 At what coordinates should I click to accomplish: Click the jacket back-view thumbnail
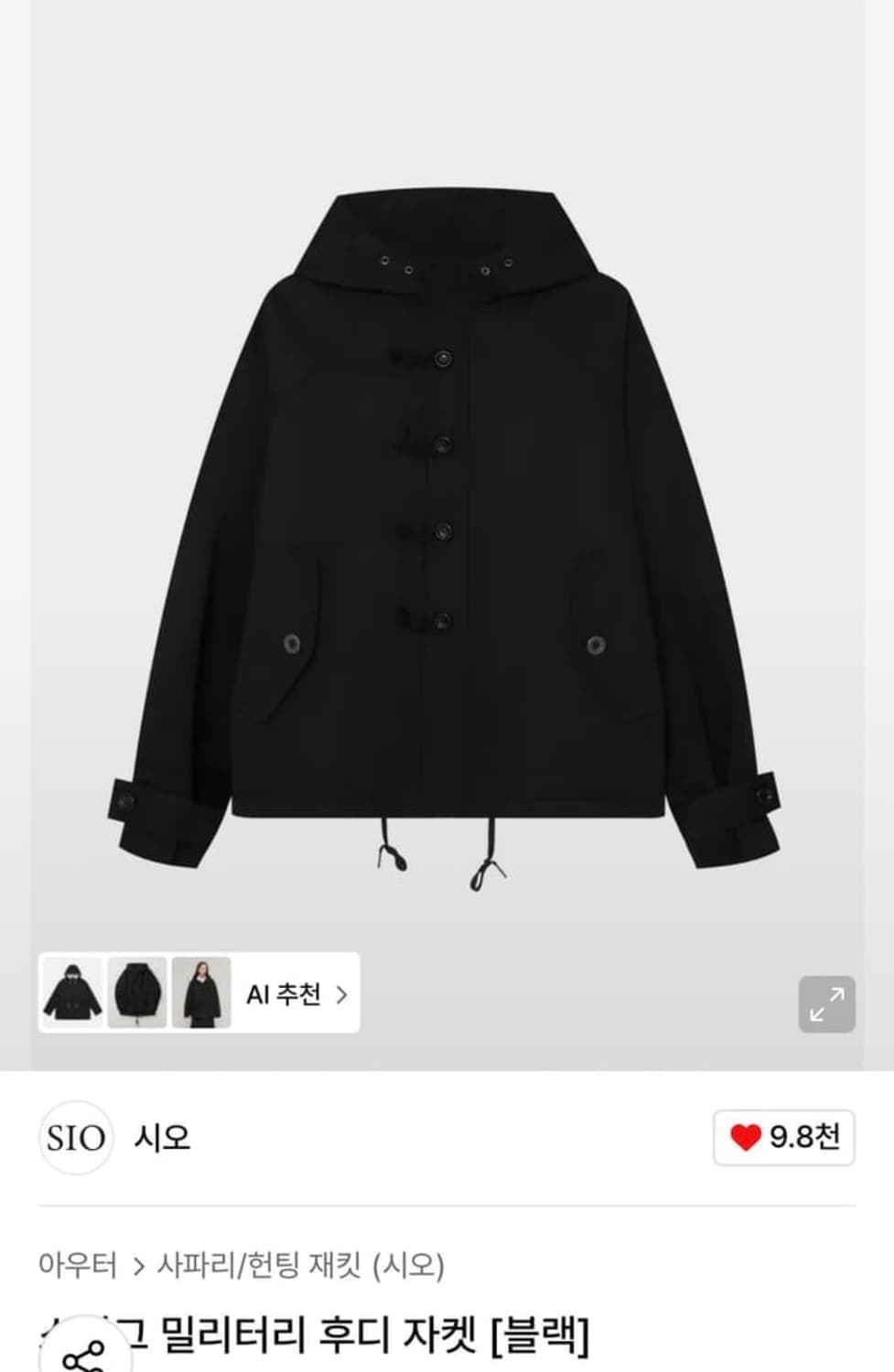click(137, 993)
